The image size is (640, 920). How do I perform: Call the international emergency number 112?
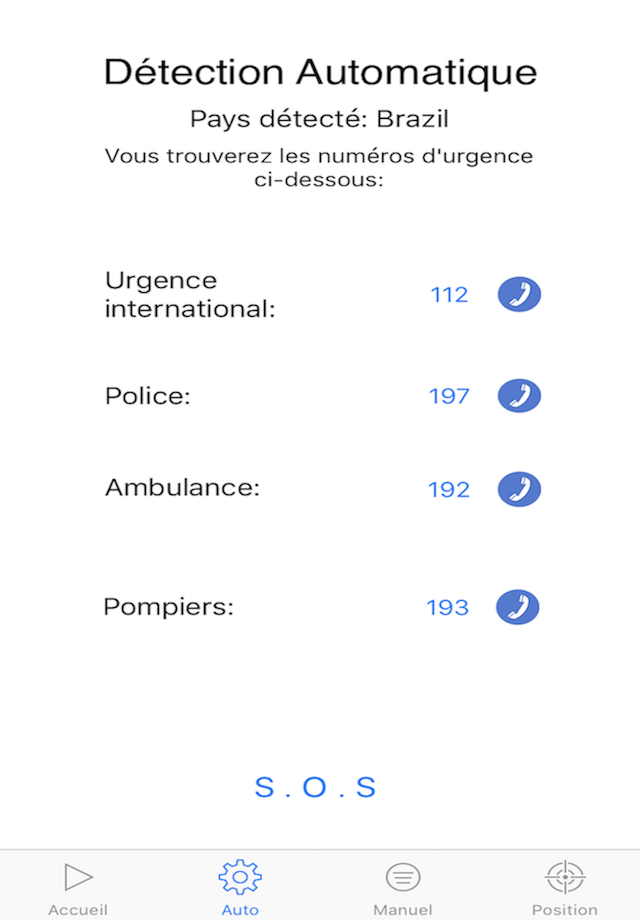click(519, 295)
